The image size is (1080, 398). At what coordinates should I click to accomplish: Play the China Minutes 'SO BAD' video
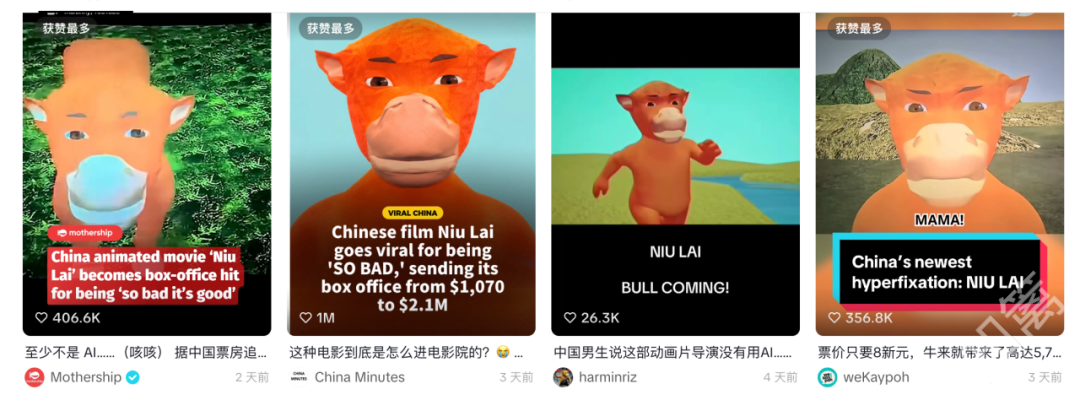[411, 174]
